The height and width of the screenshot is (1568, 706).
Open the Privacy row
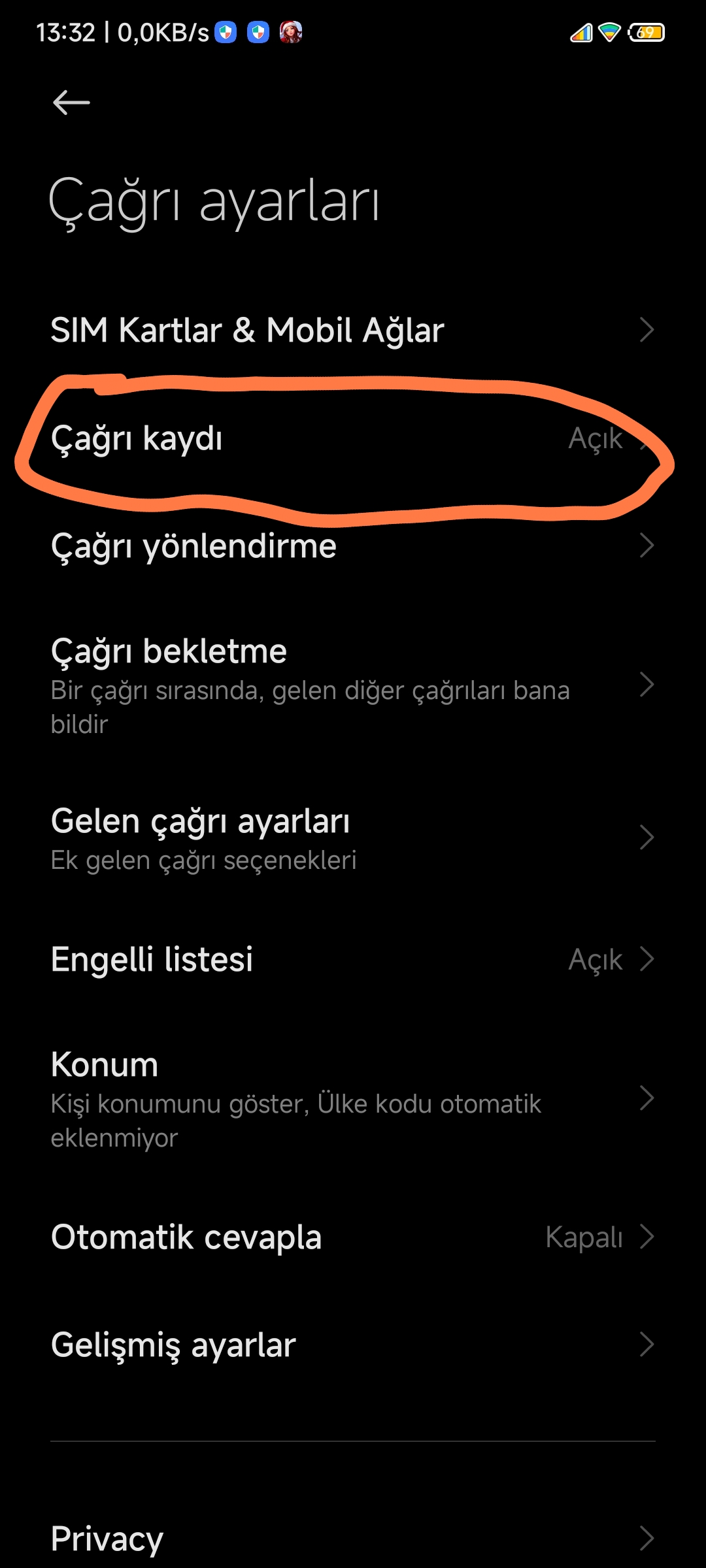353,1538
